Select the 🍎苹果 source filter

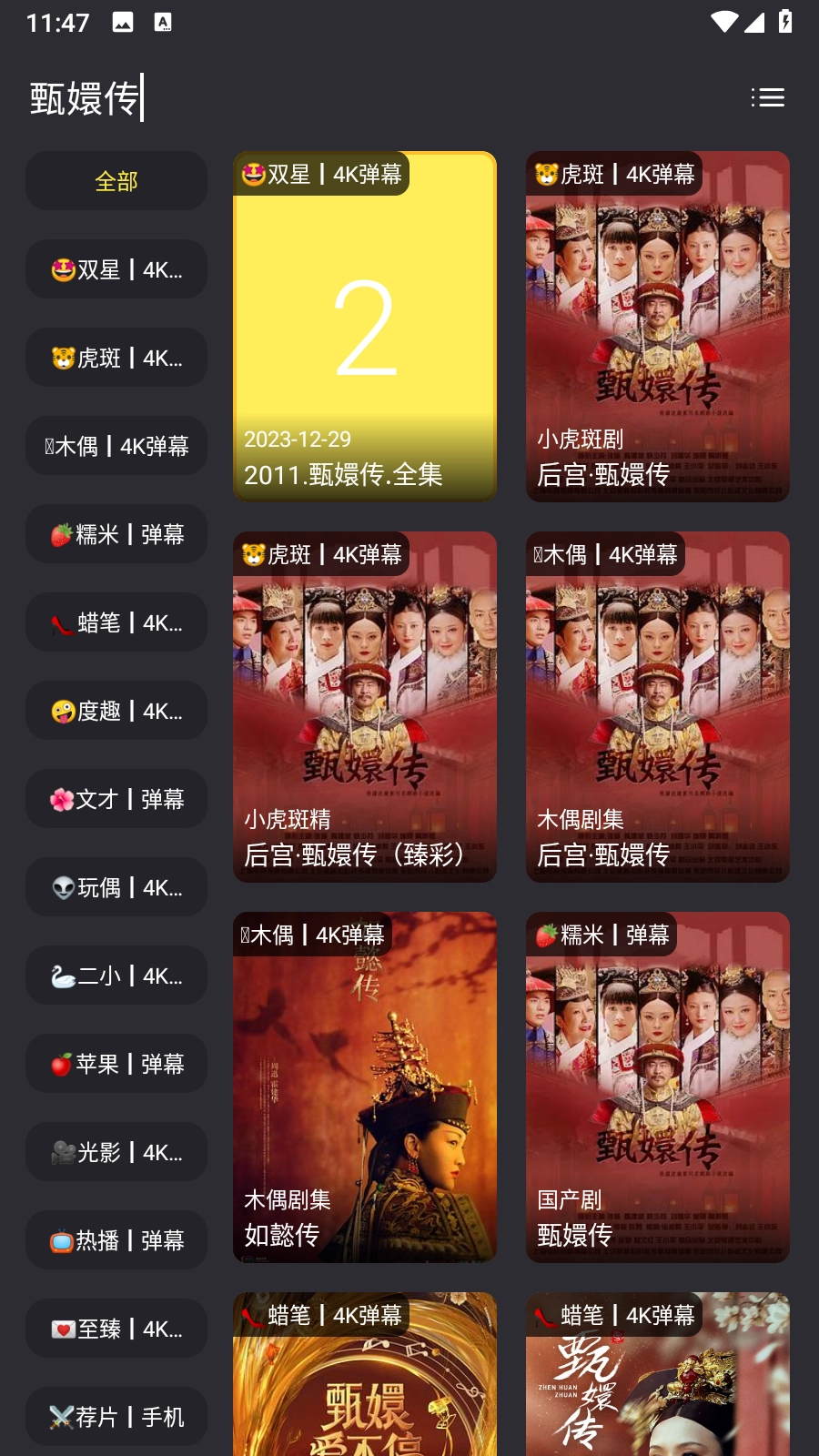(x=116, y=1064)
